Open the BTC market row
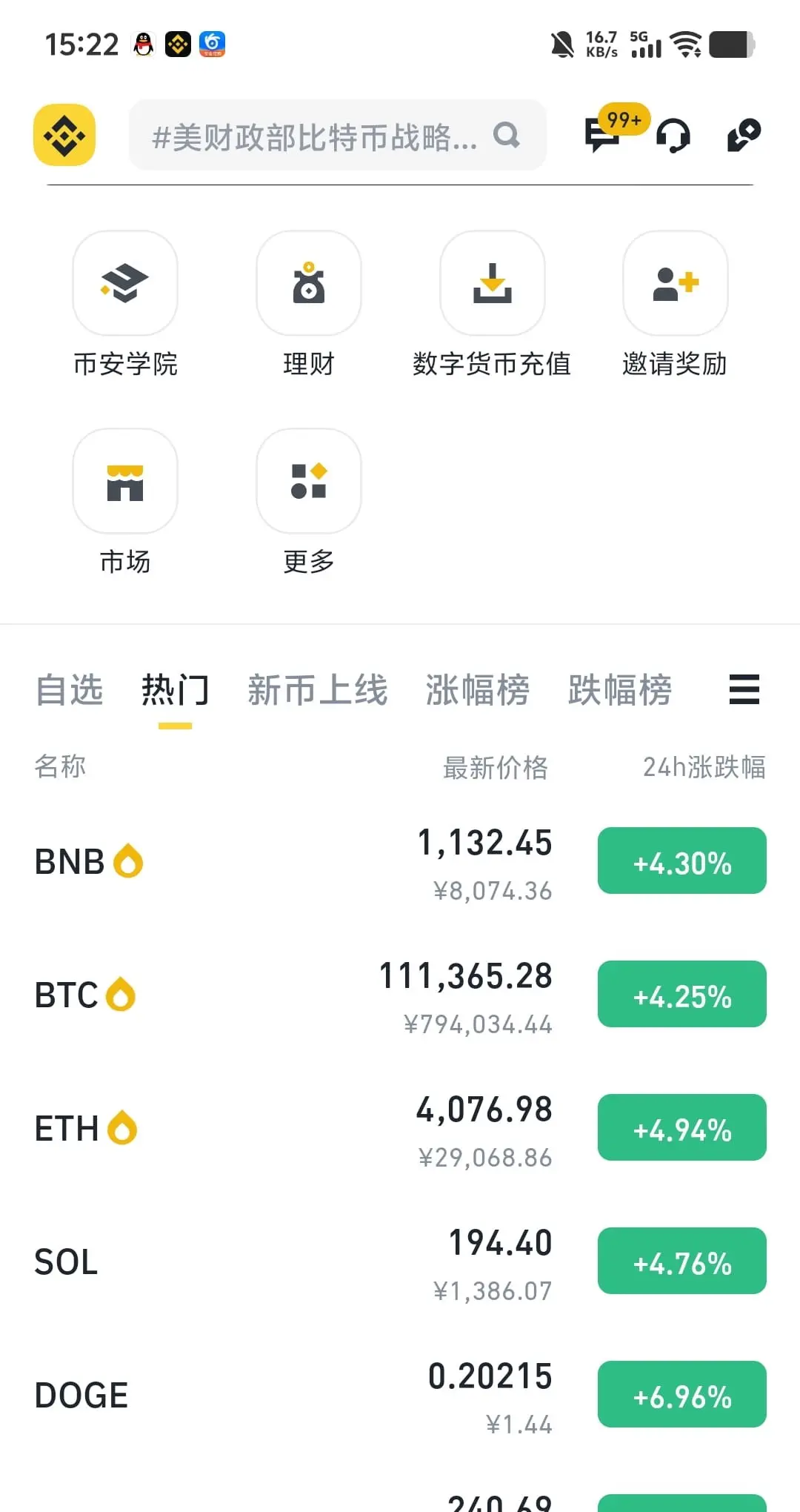Image resolution: width=800 pixels, height=1512 pixels. 296,995
